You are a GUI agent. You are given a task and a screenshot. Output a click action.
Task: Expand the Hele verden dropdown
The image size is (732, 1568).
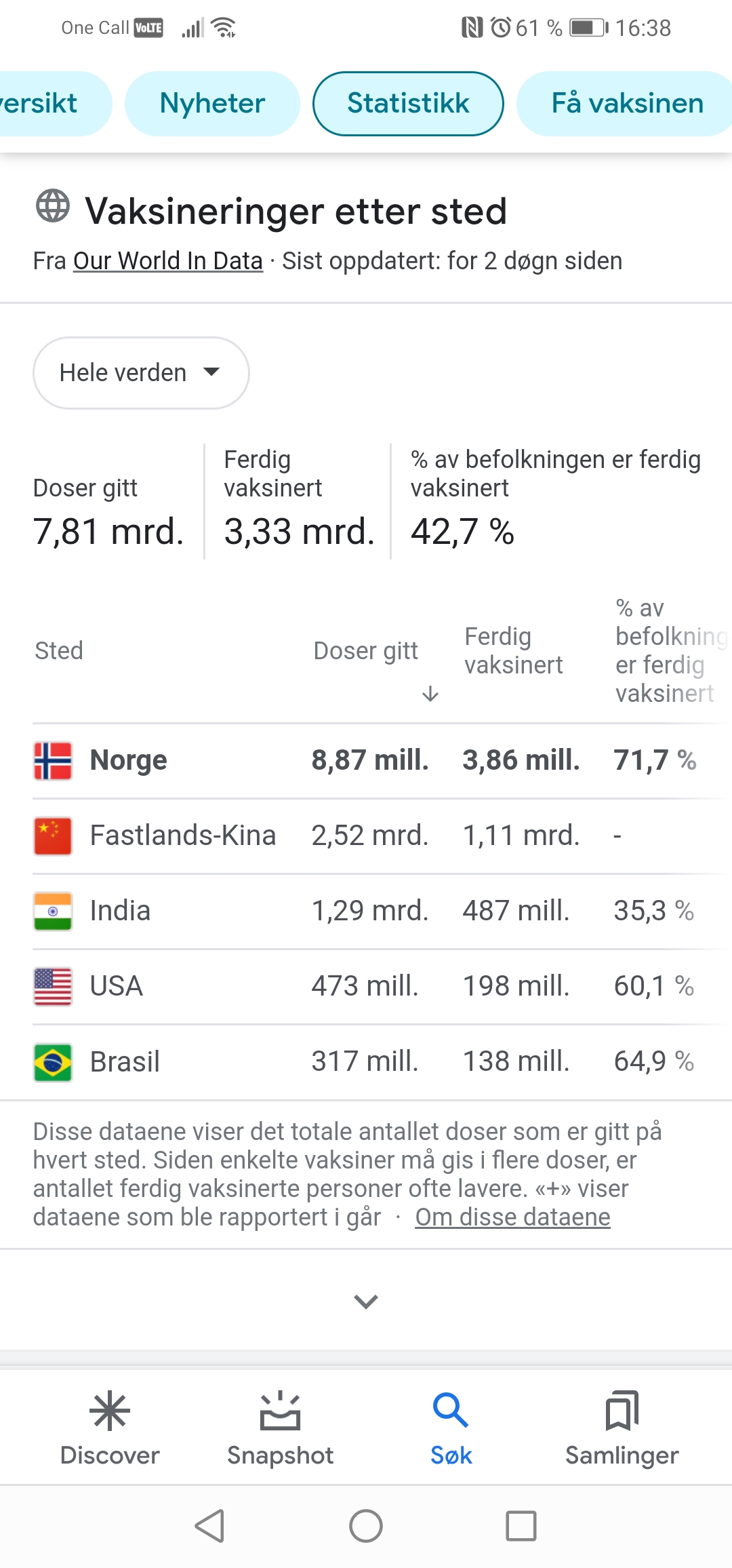141,373
